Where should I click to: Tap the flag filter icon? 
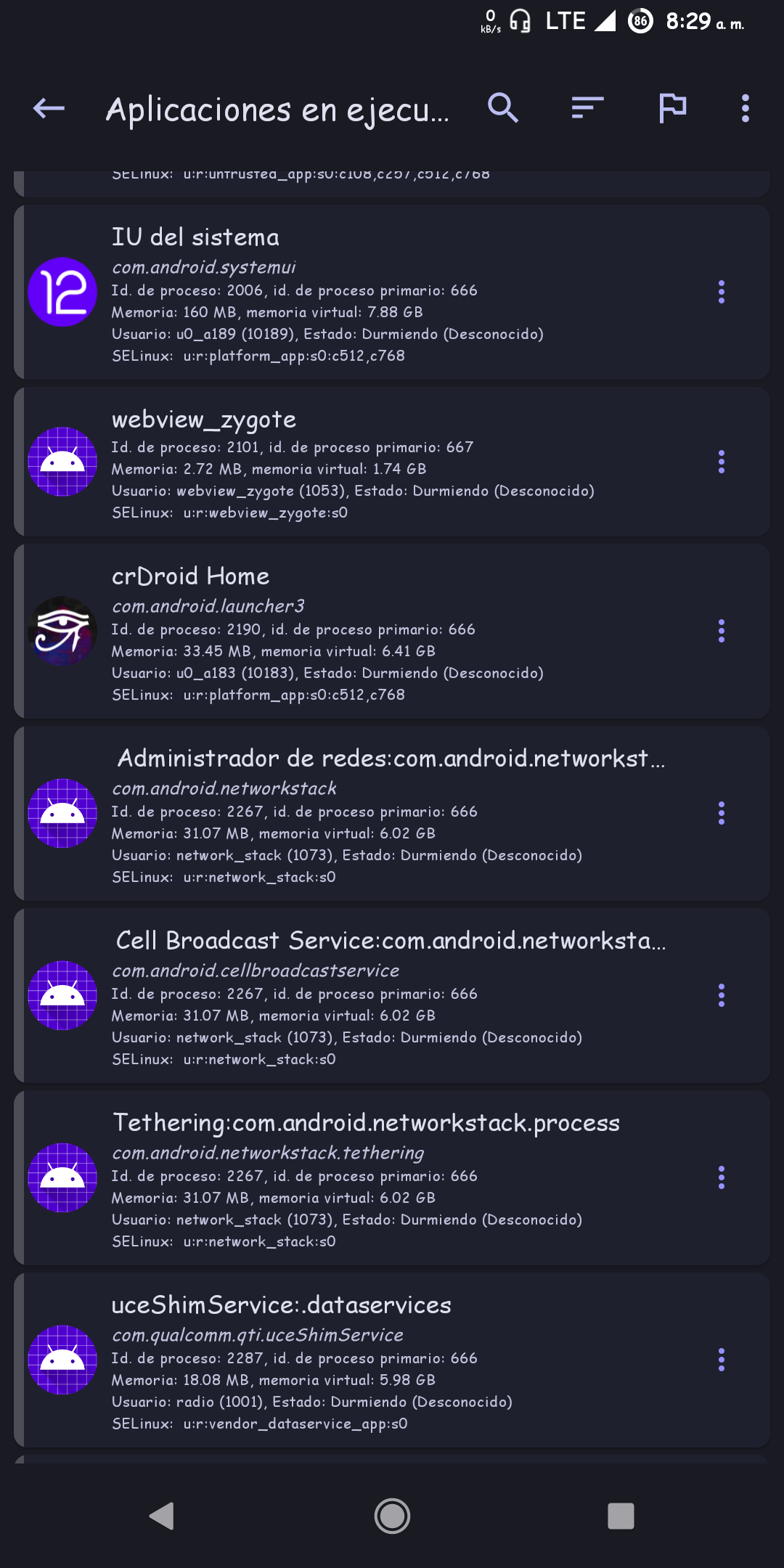coord(672,109)
